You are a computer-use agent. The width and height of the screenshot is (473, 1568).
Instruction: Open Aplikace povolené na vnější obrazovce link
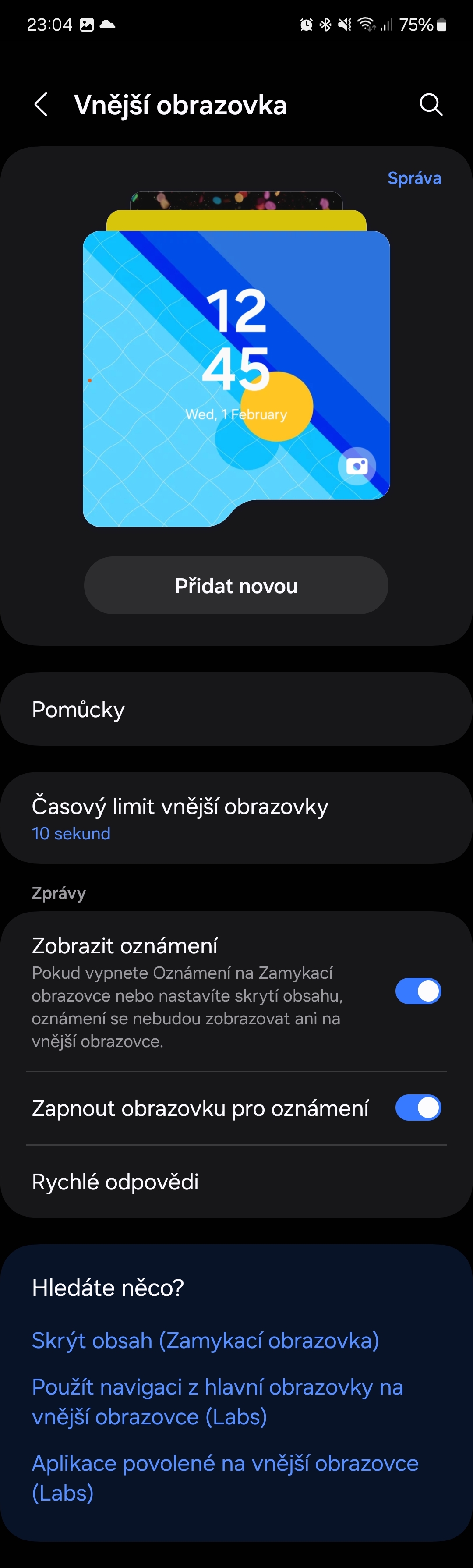click(225, 1478)
